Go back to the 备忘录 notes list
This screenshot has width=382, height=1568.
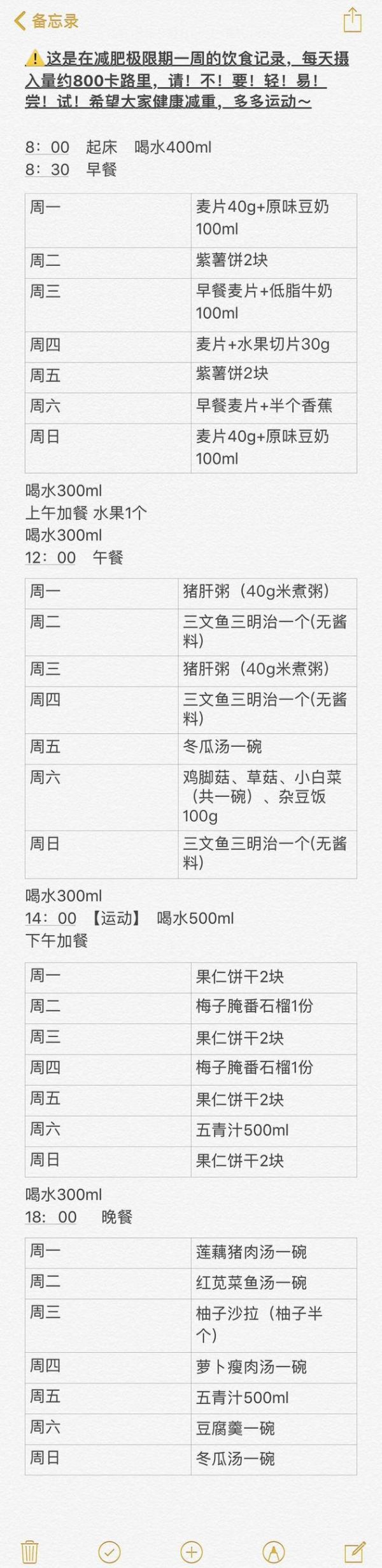tap(46, 21)
